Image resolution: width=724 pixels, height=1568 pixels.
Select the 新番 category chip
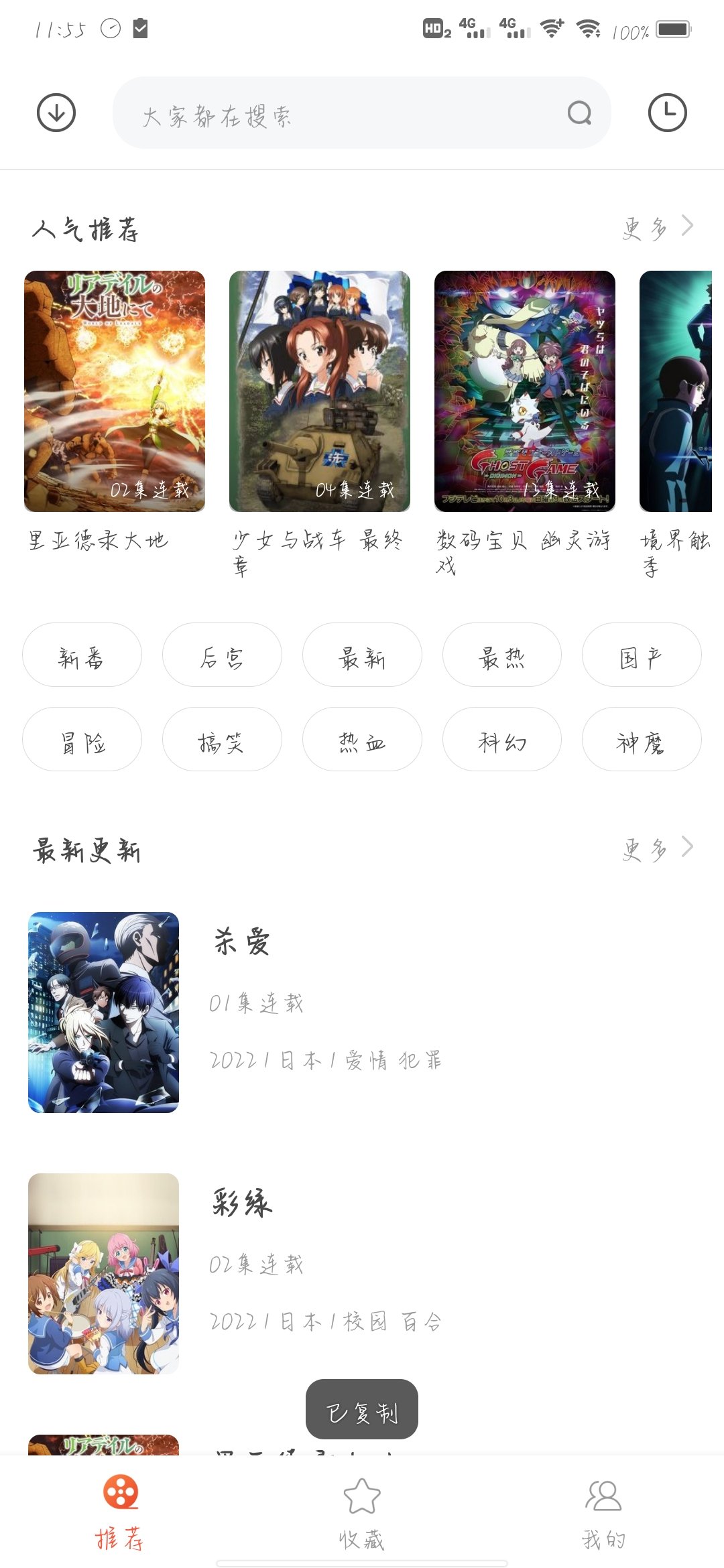82,656
